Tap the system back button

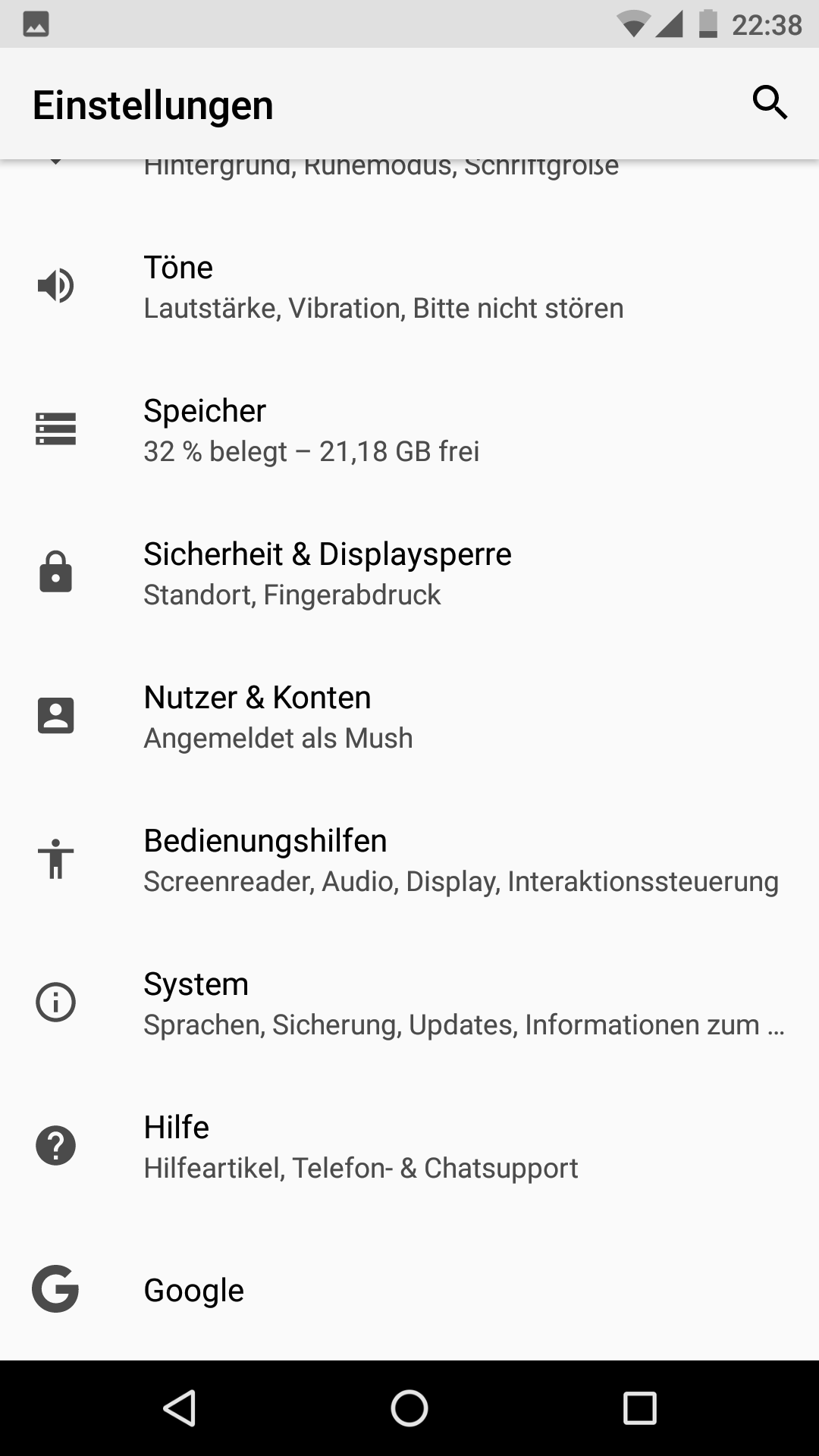point(180,1408)
